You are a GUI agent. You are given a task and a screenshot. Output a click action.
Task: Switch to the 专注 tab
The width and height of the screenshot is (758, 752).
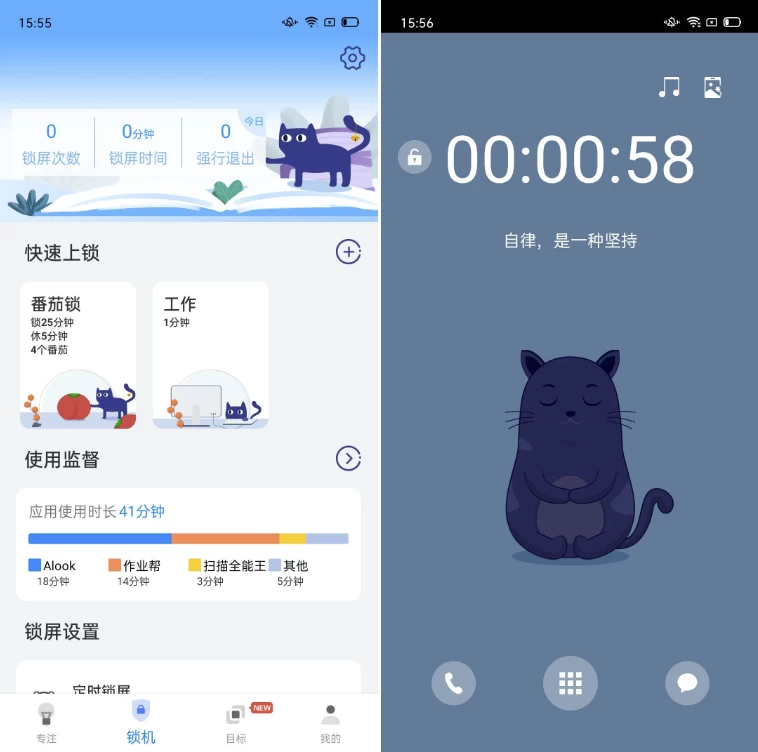(46, 722)
